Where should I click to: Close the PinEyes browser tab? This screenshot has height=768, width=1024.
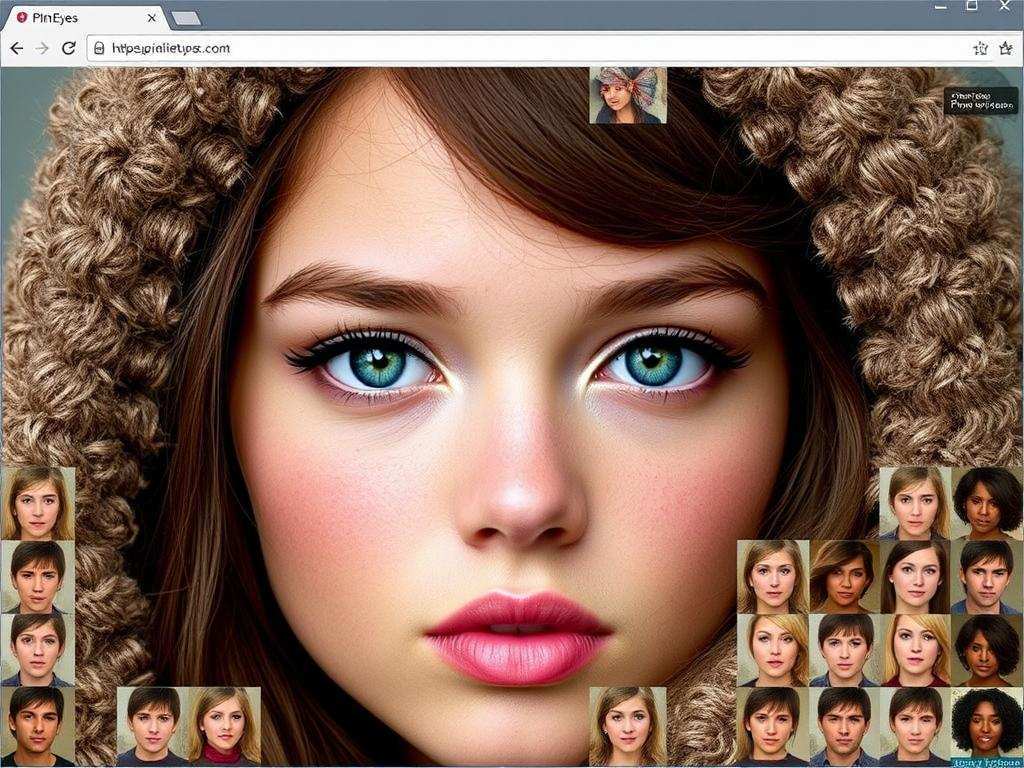pyautogui.click(x=152, y=18)
